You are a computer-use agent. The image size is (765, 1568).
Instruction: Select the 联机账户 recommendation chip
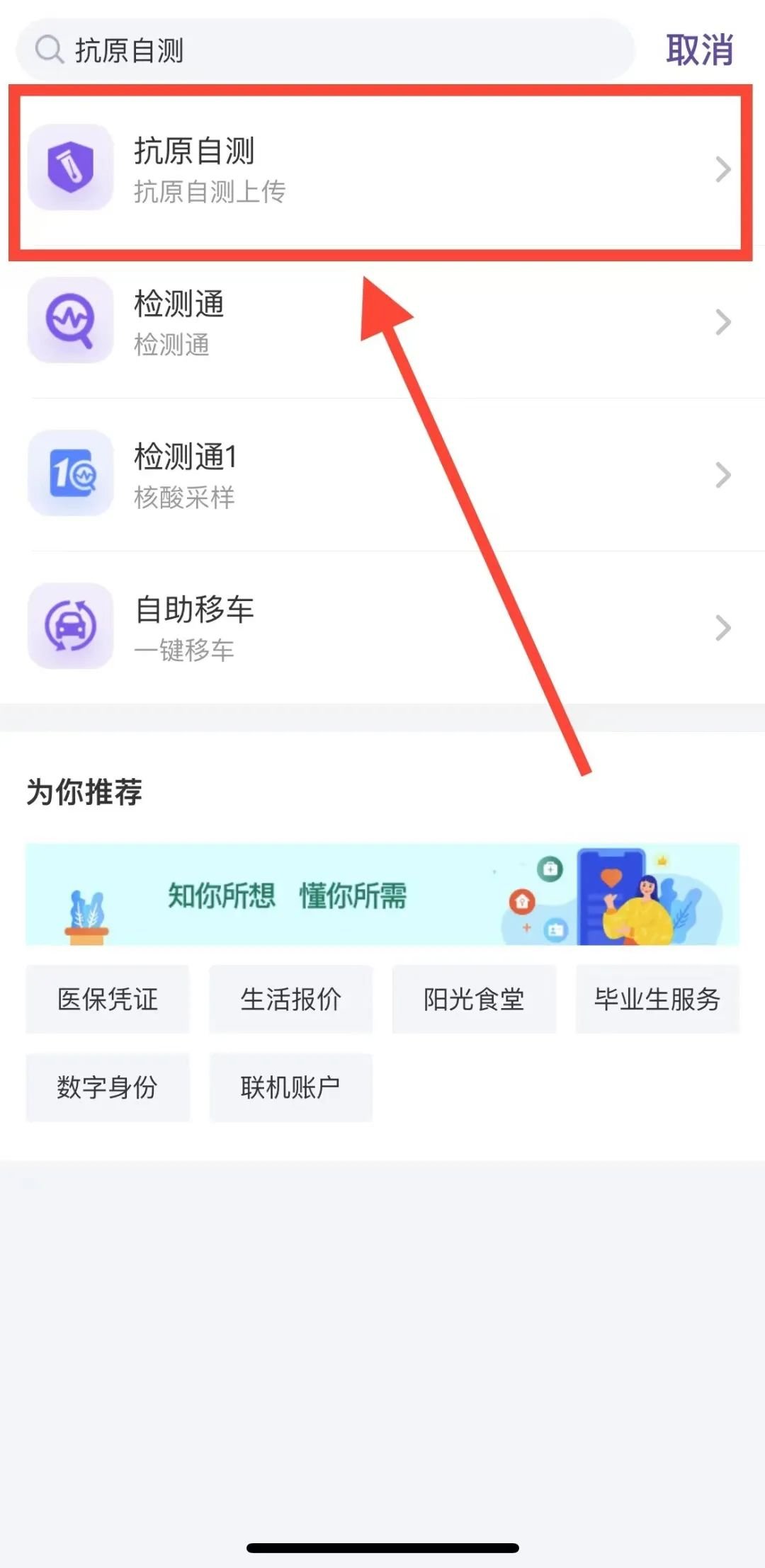click(290, 1087)
